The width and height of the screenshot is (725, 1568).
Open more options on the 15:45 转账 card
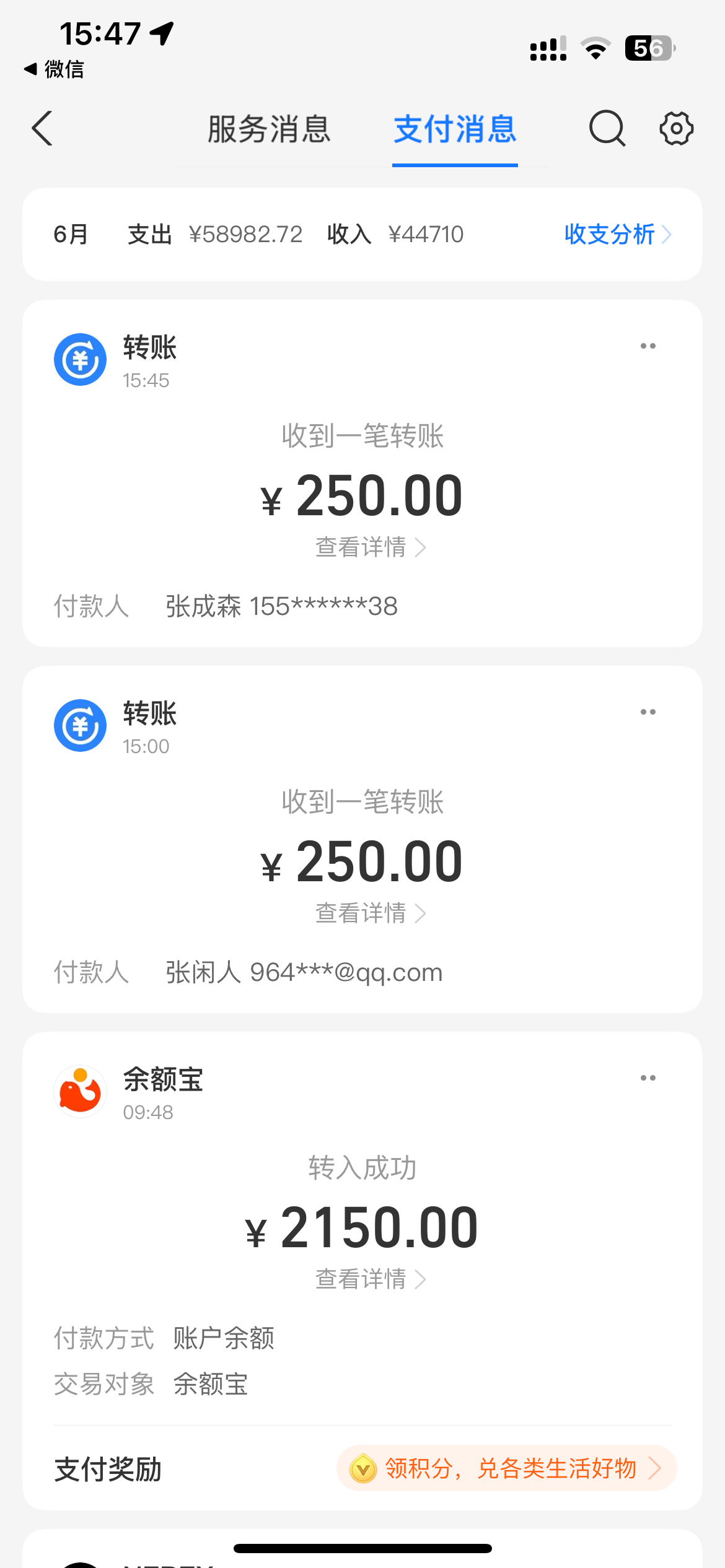pos(648,346)
